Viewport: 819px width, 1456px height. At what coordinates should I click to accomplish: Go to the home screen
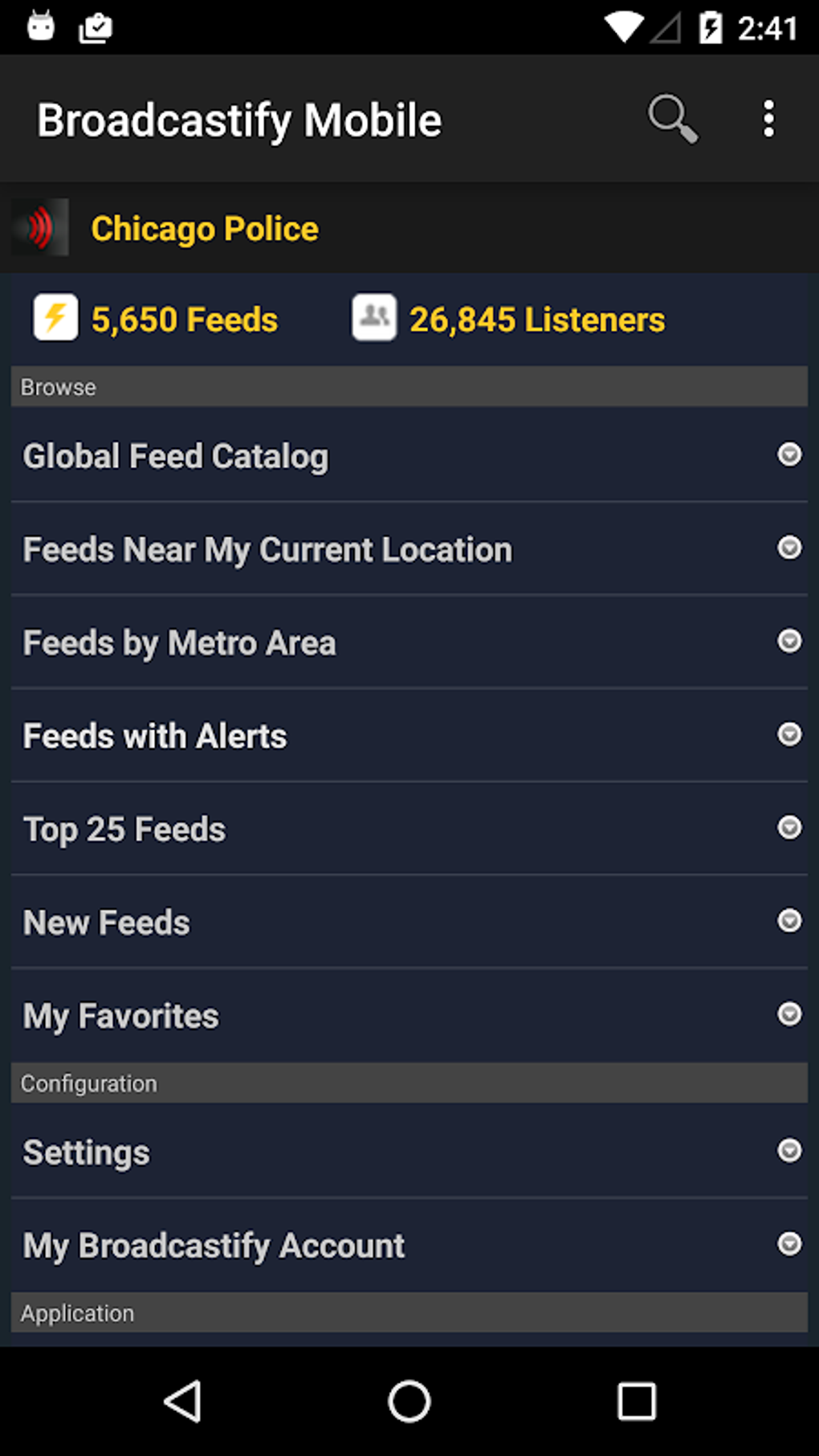click(x=409, y=1401)
